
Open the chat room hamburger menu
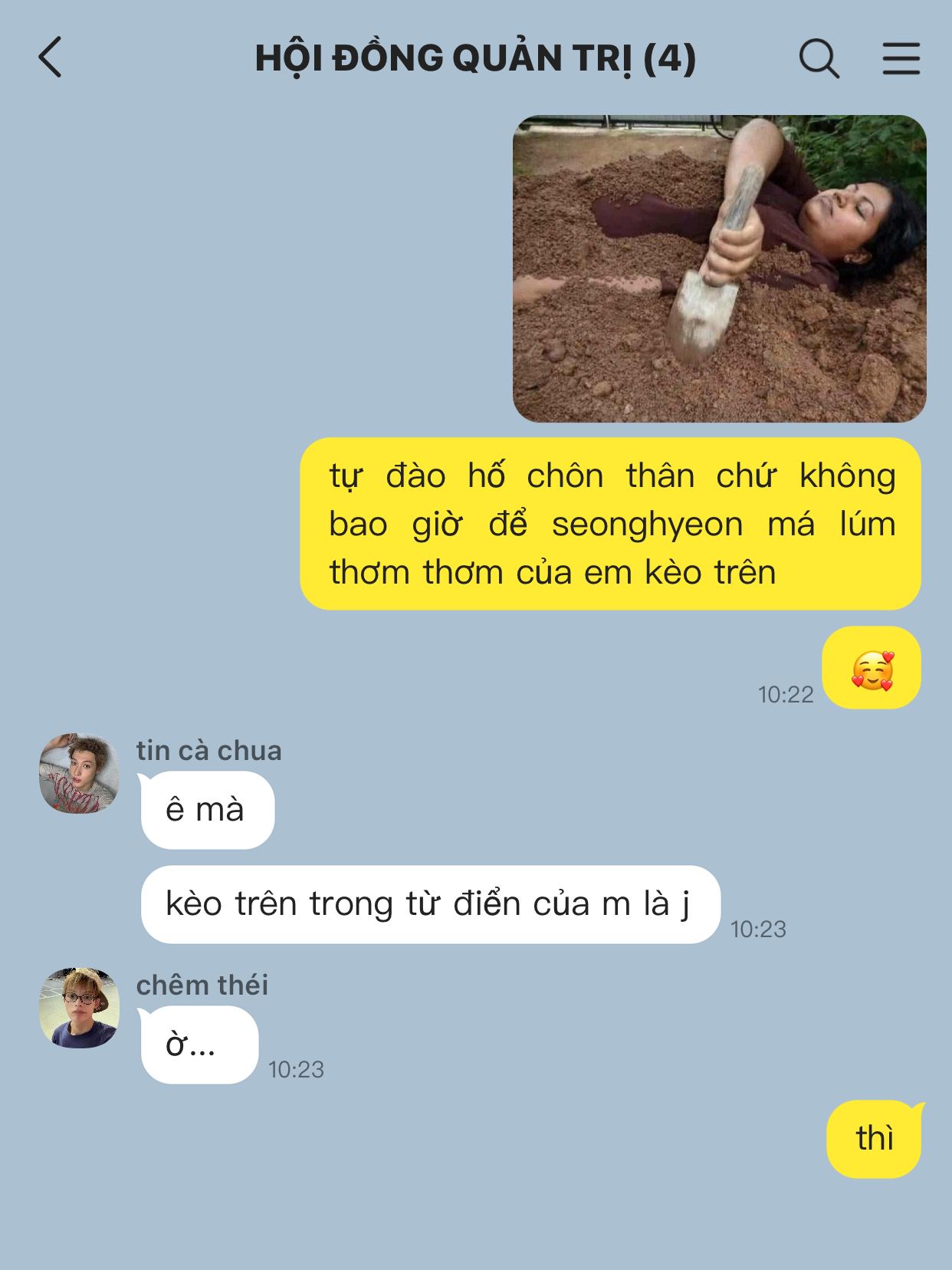[901, 58]
